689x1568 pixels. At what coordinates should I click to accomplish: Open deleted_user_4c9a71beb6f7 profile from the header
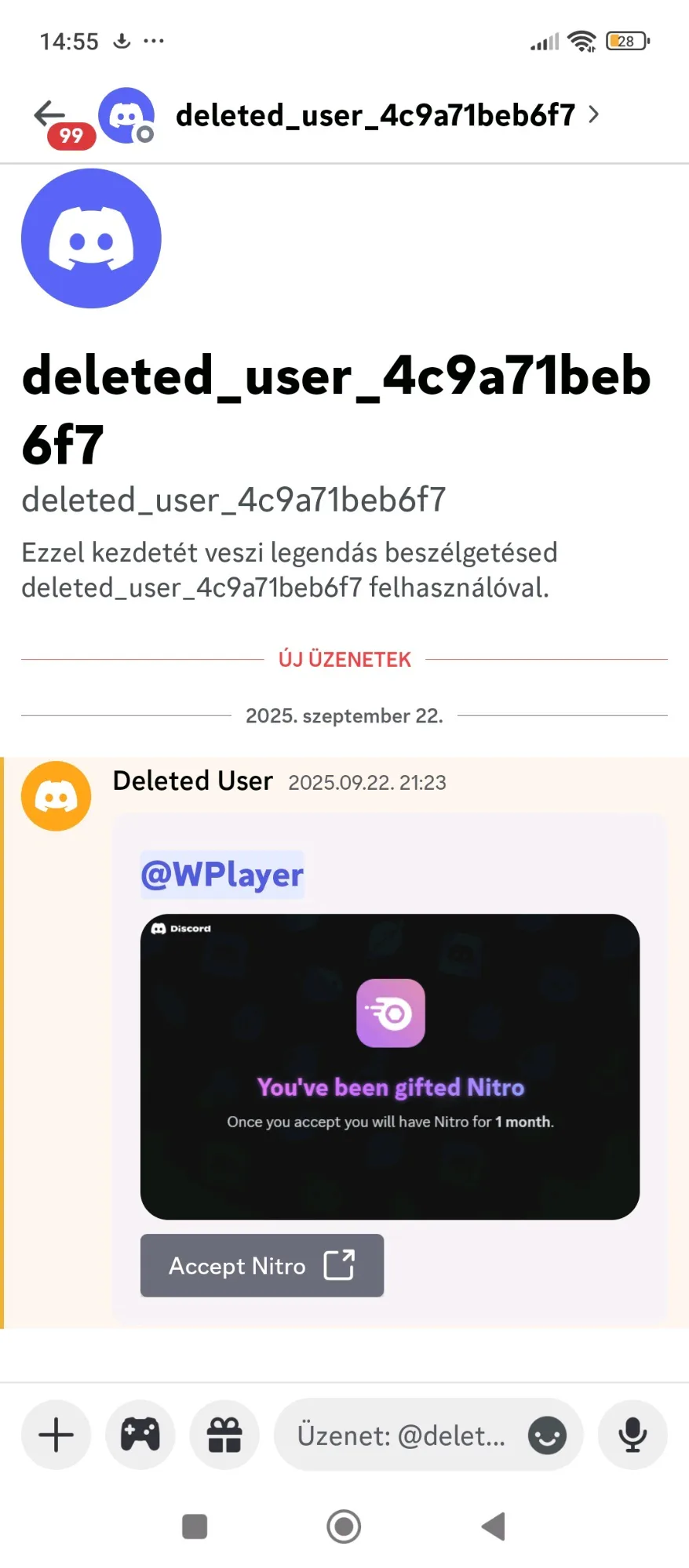coord(375,115)
